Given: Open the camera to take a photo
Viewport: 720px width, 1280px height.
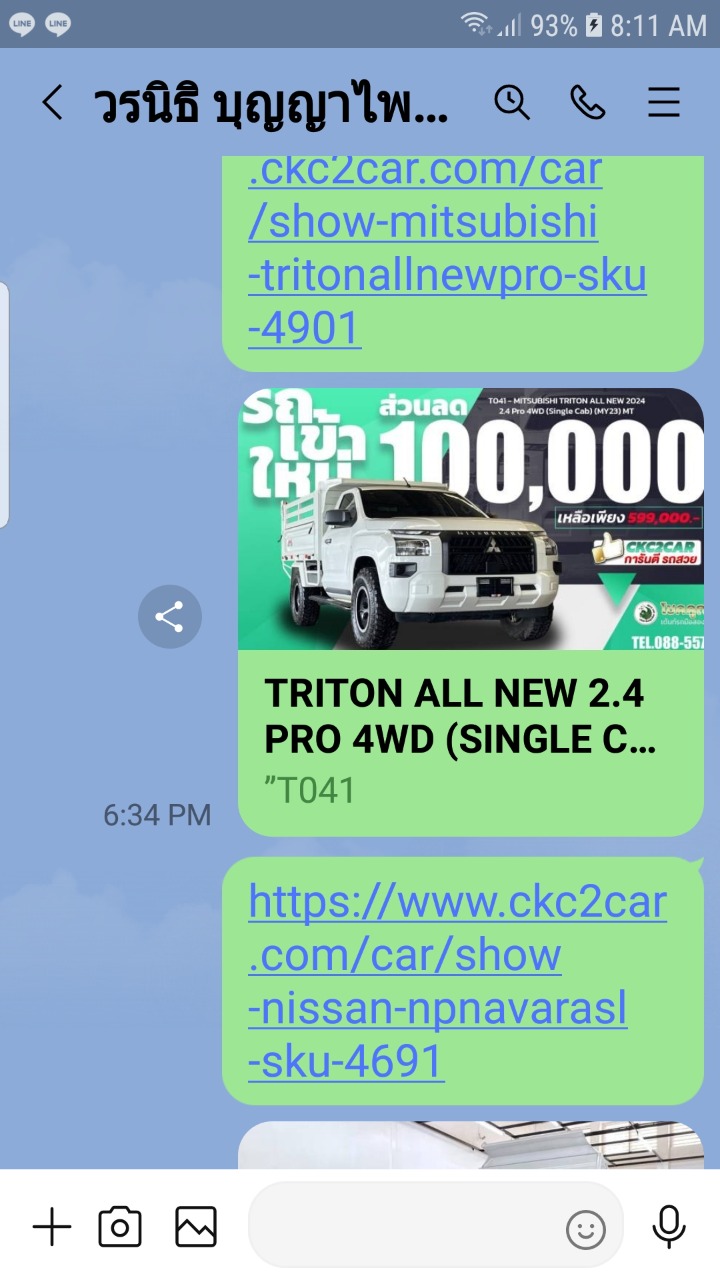Looking at the screenshot, I should (120, 1227).
